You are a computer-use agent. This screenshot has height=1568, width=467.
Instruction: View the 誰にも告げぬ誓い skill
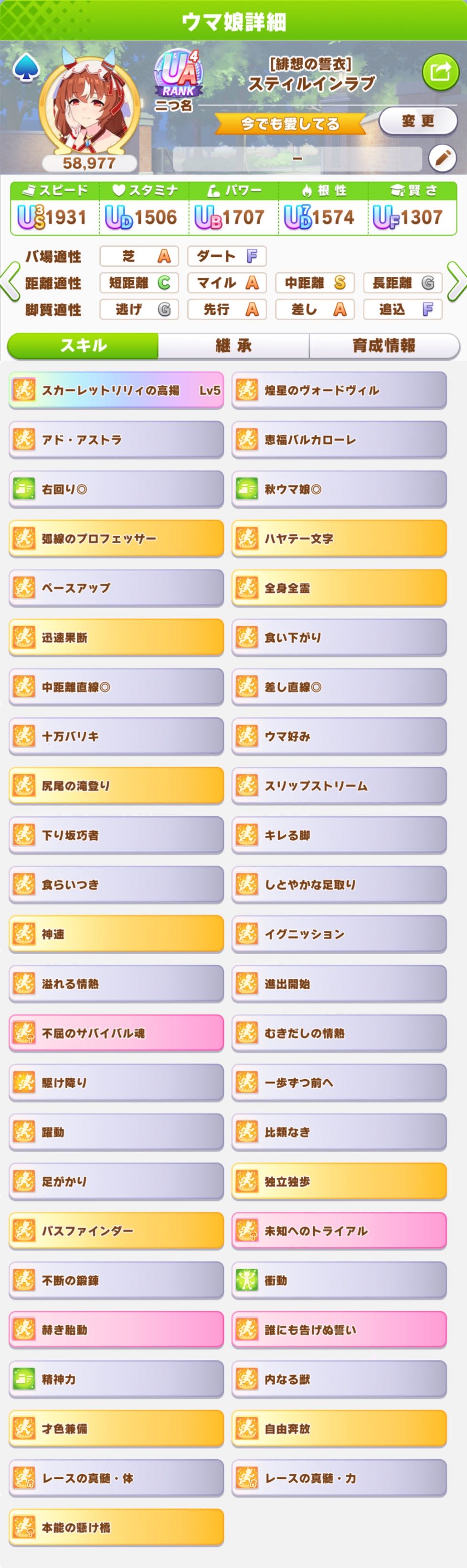pyautogui.click(x=339, y=1330)
